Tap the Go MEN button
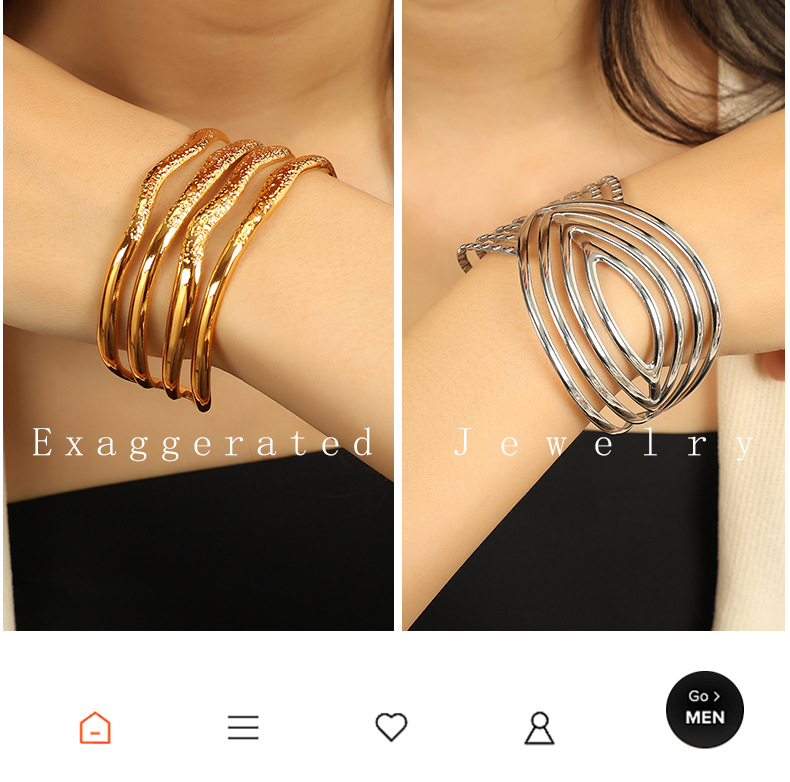 click(705, 709)
